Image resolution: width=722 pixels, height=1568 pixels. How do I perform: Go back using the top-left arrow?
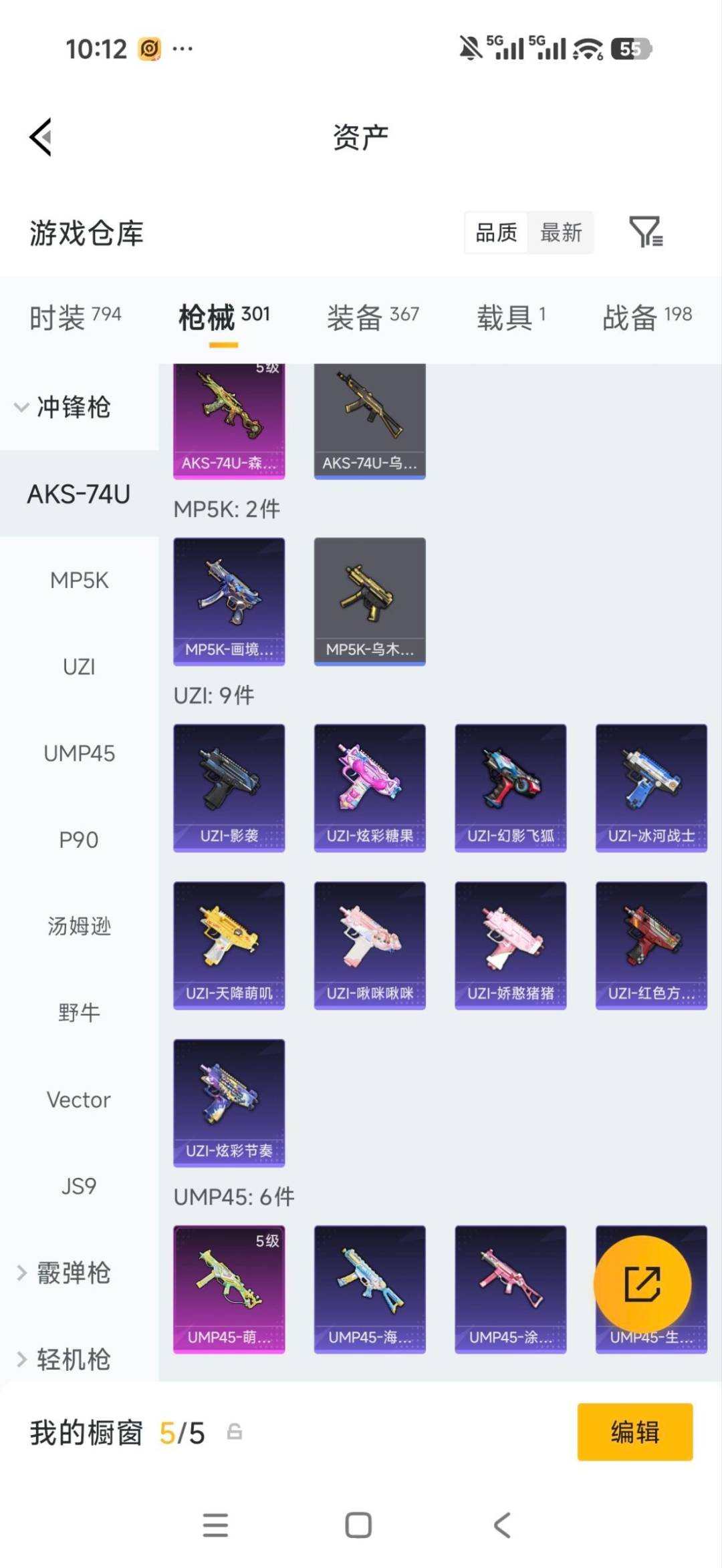[x=41, y=137]
